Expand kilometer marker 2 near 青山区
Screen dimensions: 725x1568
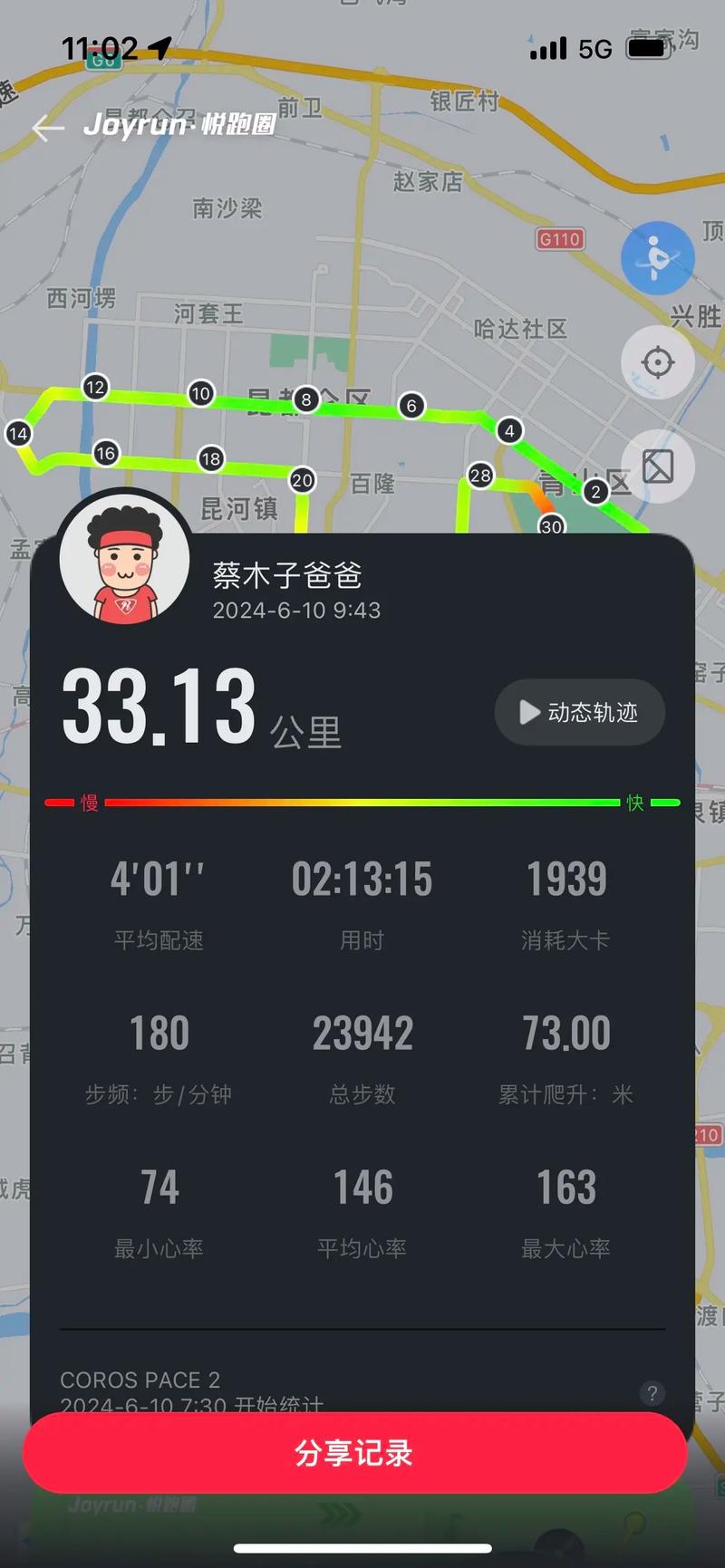595,492
